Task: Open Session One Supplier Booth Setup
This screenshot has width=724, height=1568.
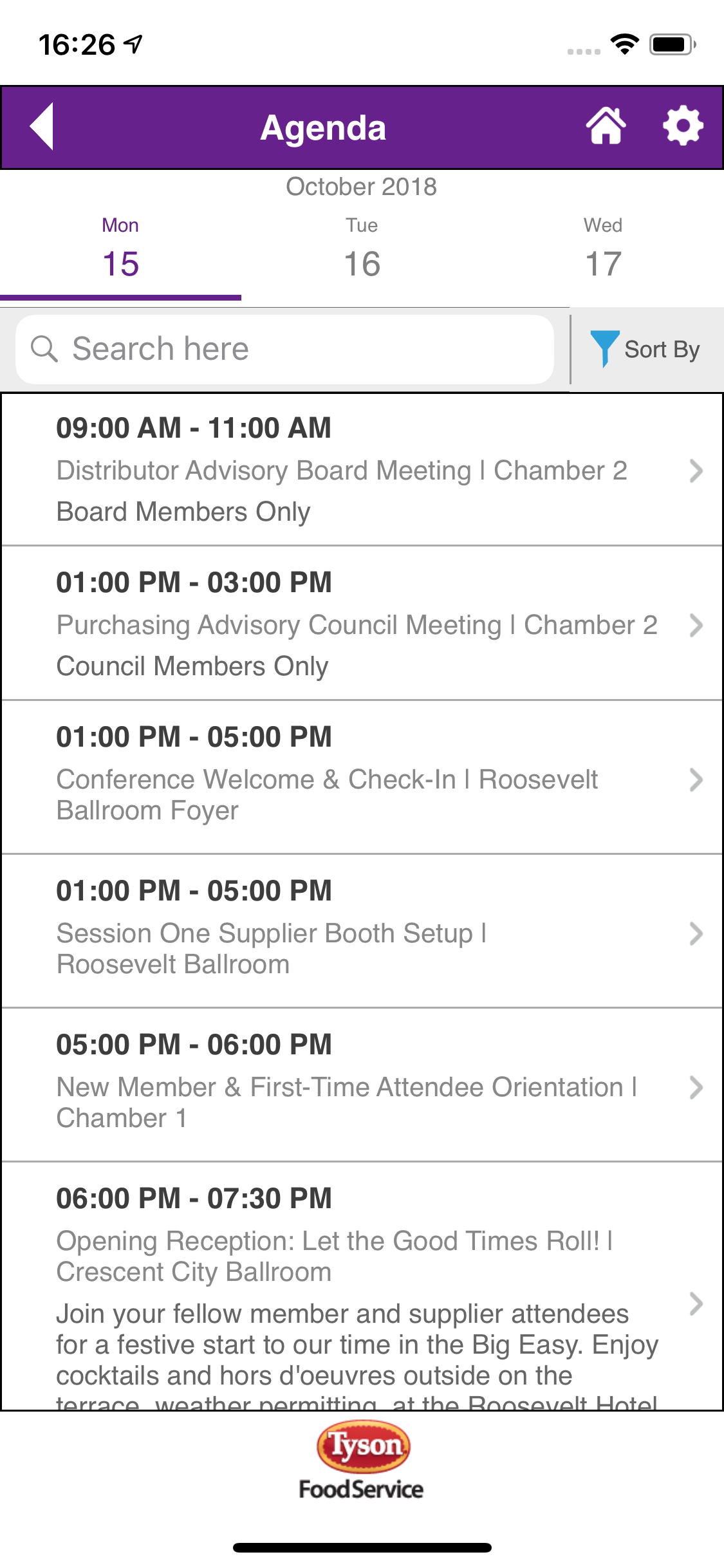Action: 362,932
